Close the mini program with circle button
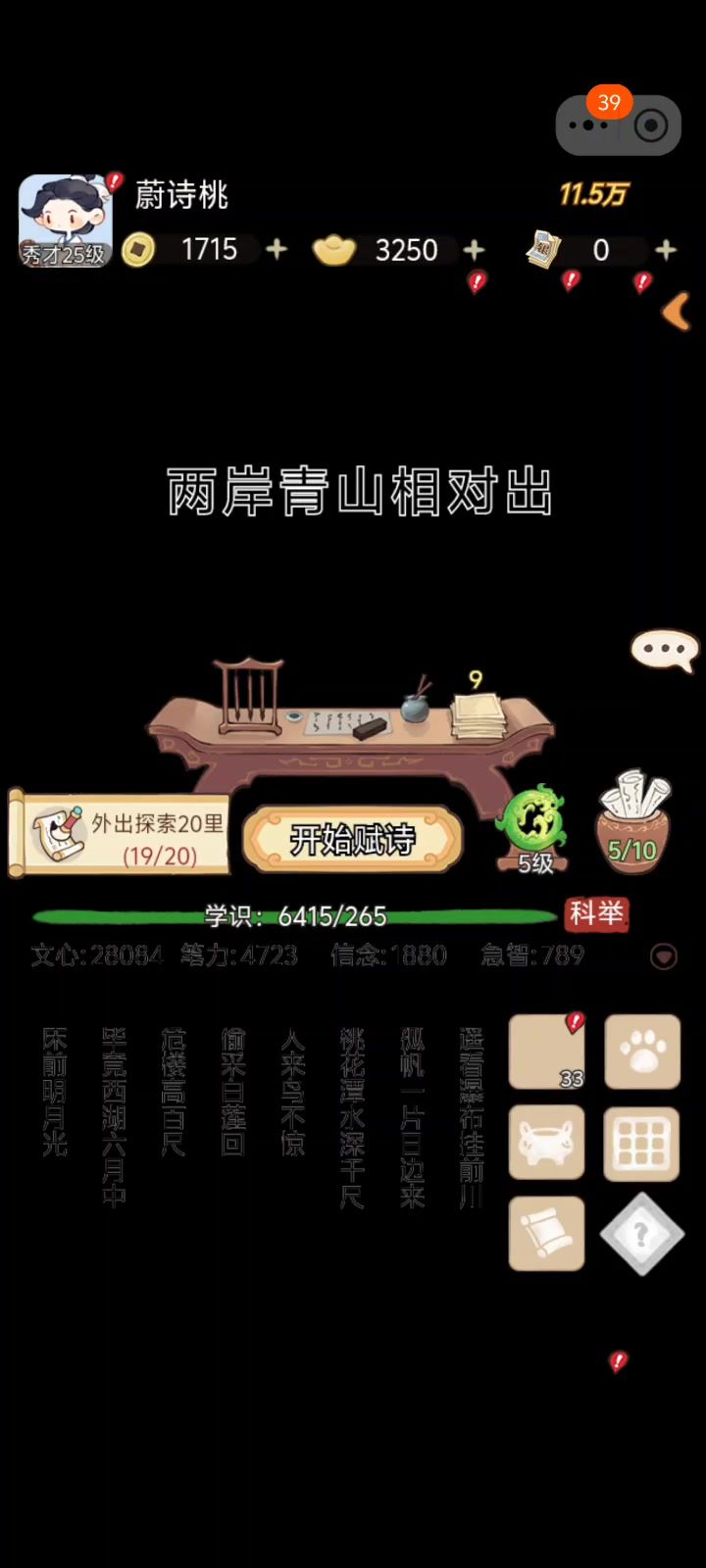Screen dimensions: 706x1568 tap(650, 125)
